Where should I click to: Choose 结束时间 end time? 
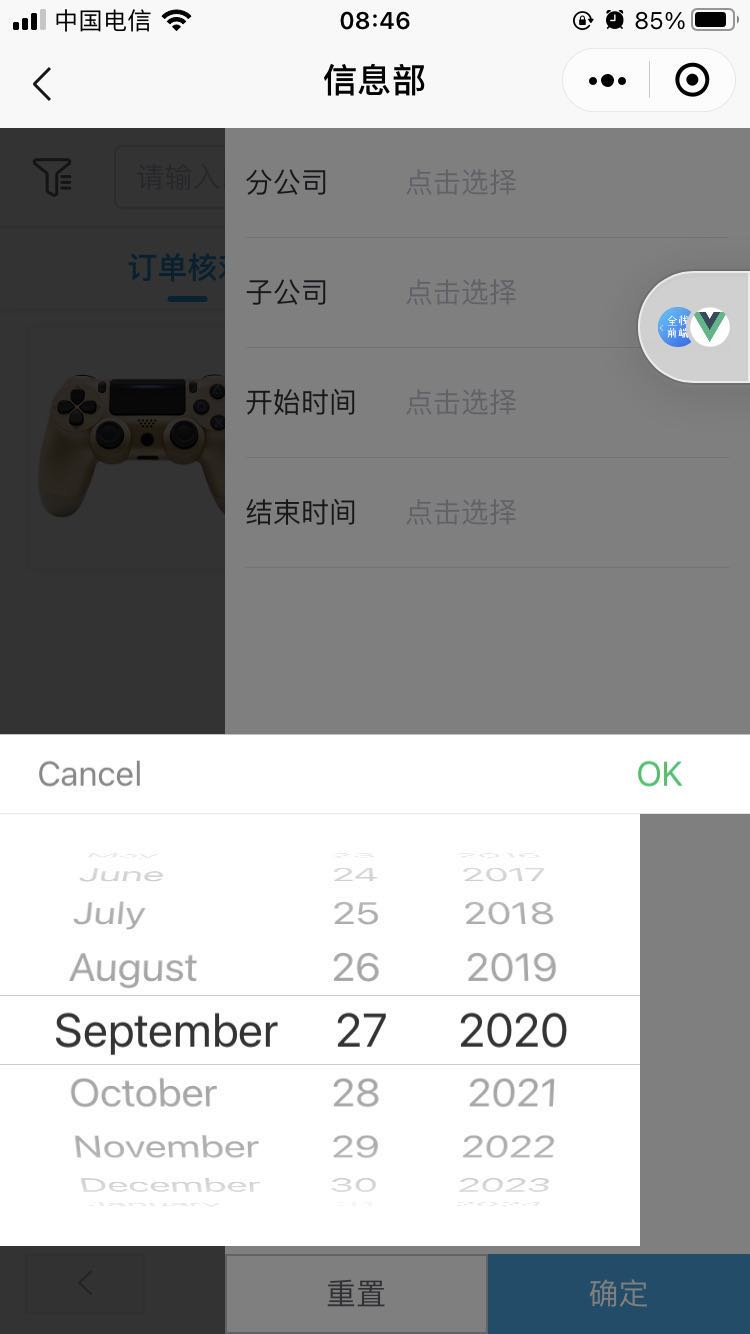pos(460,512)
